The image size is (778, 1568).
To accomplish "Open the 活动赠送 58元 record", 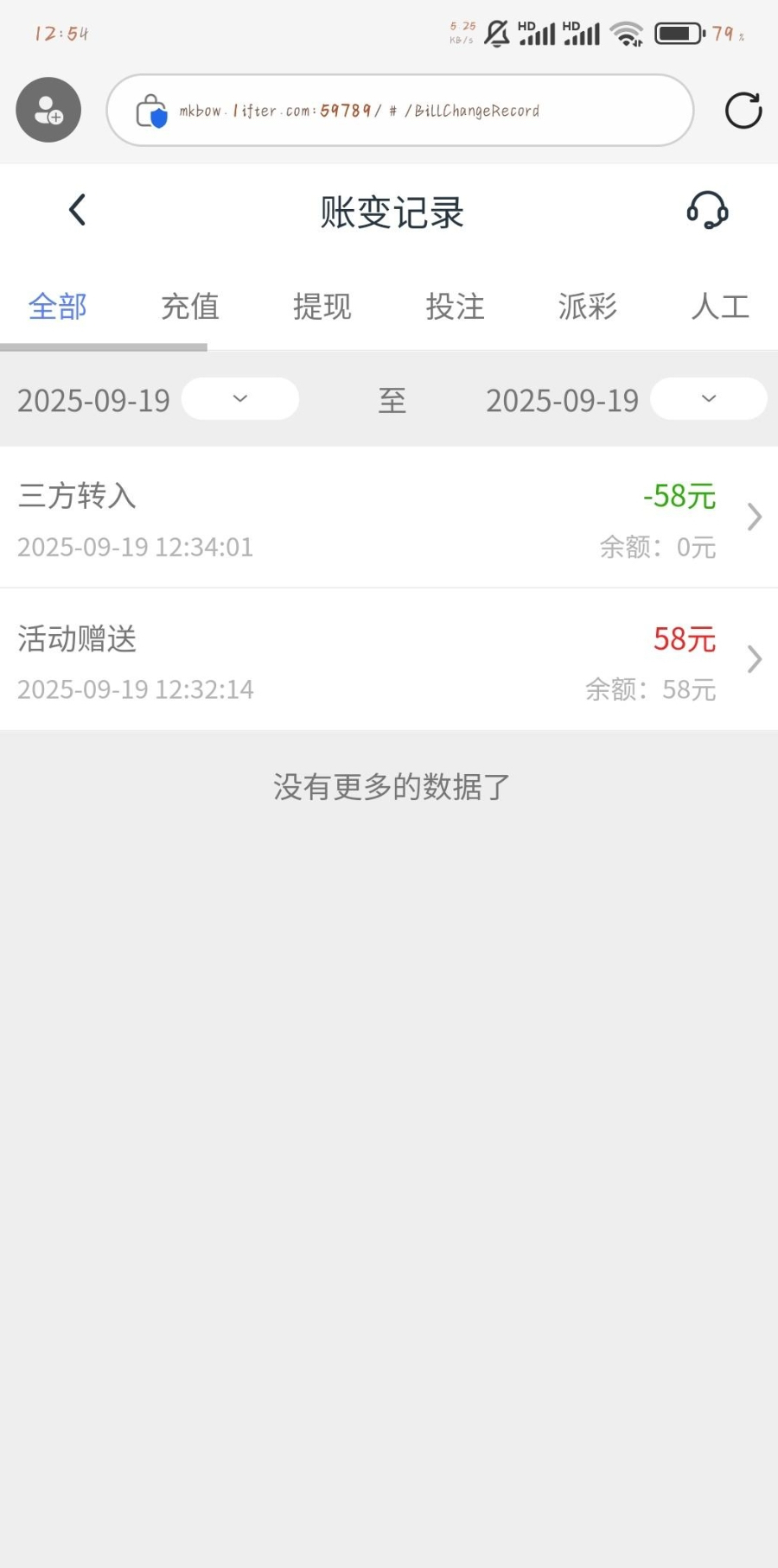I will tap(389, 660).
